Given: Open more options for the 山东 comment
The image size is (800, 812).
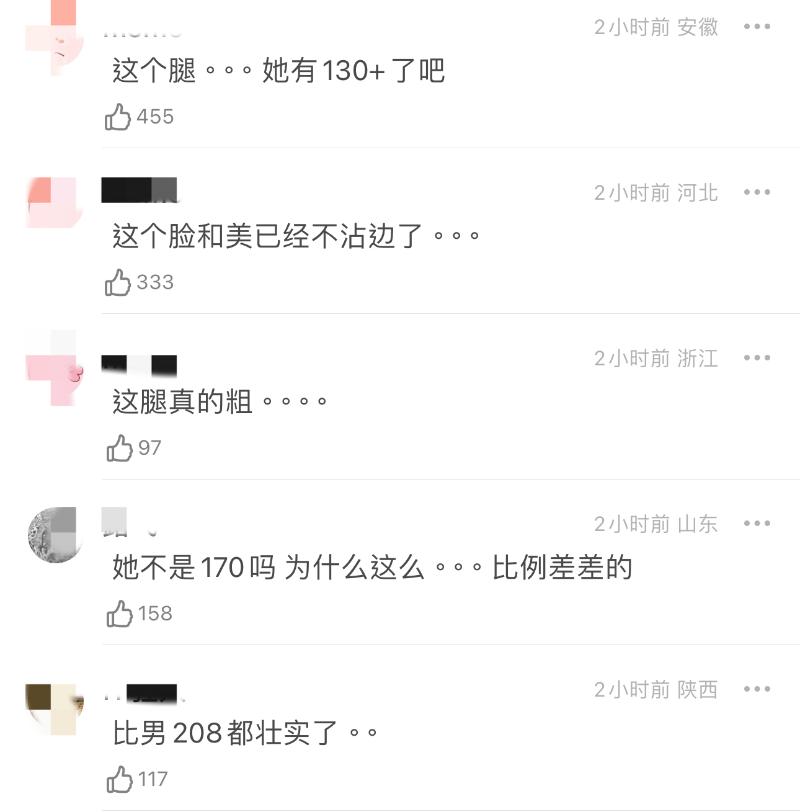Looking at the screenshot, I should pyautogui.click(x=757, y=524).
